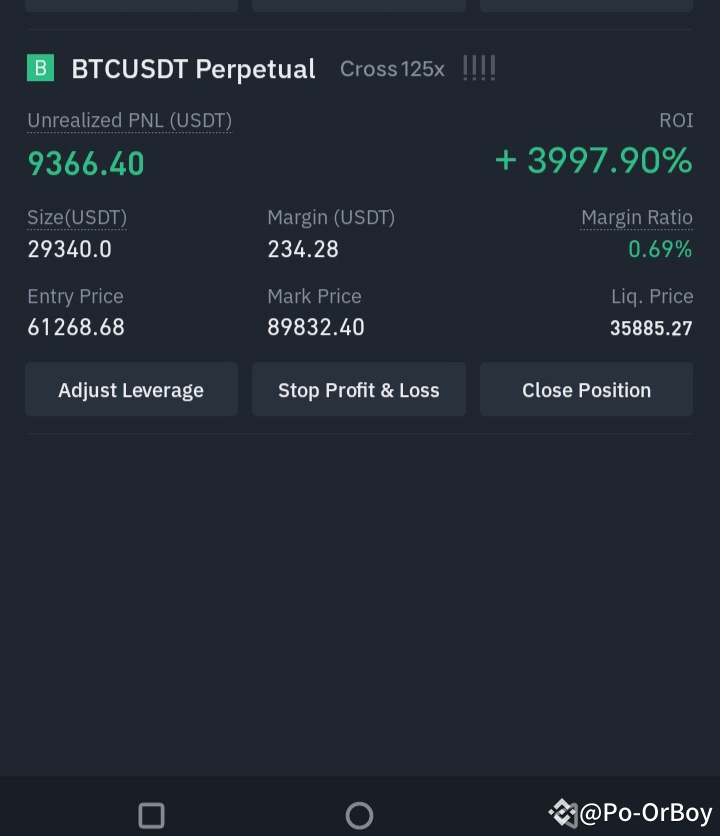Go to the home screen
This screenshot has width=720, height=836.
pos(359,815)
